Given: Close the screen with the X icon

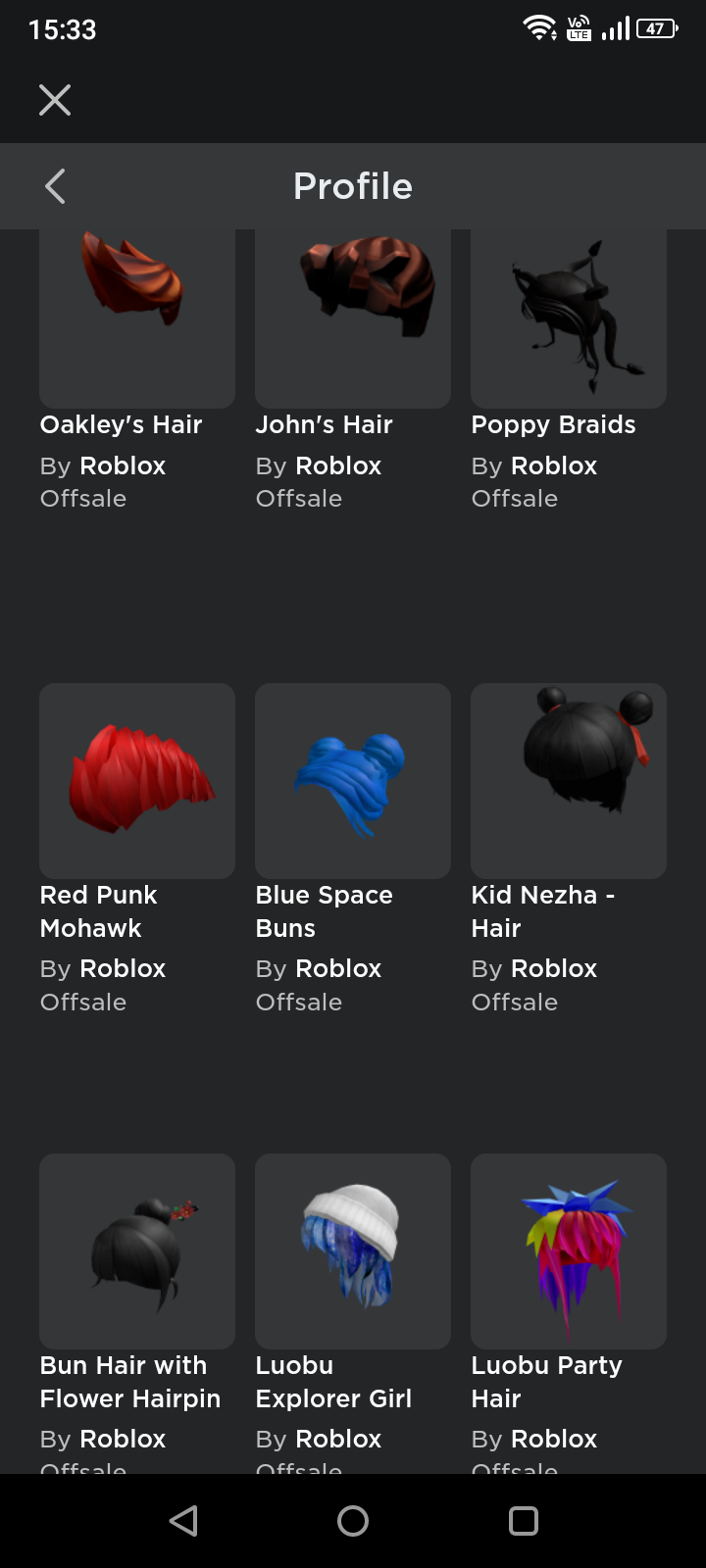Looking at the screenshot, I should tap(55, 100).
